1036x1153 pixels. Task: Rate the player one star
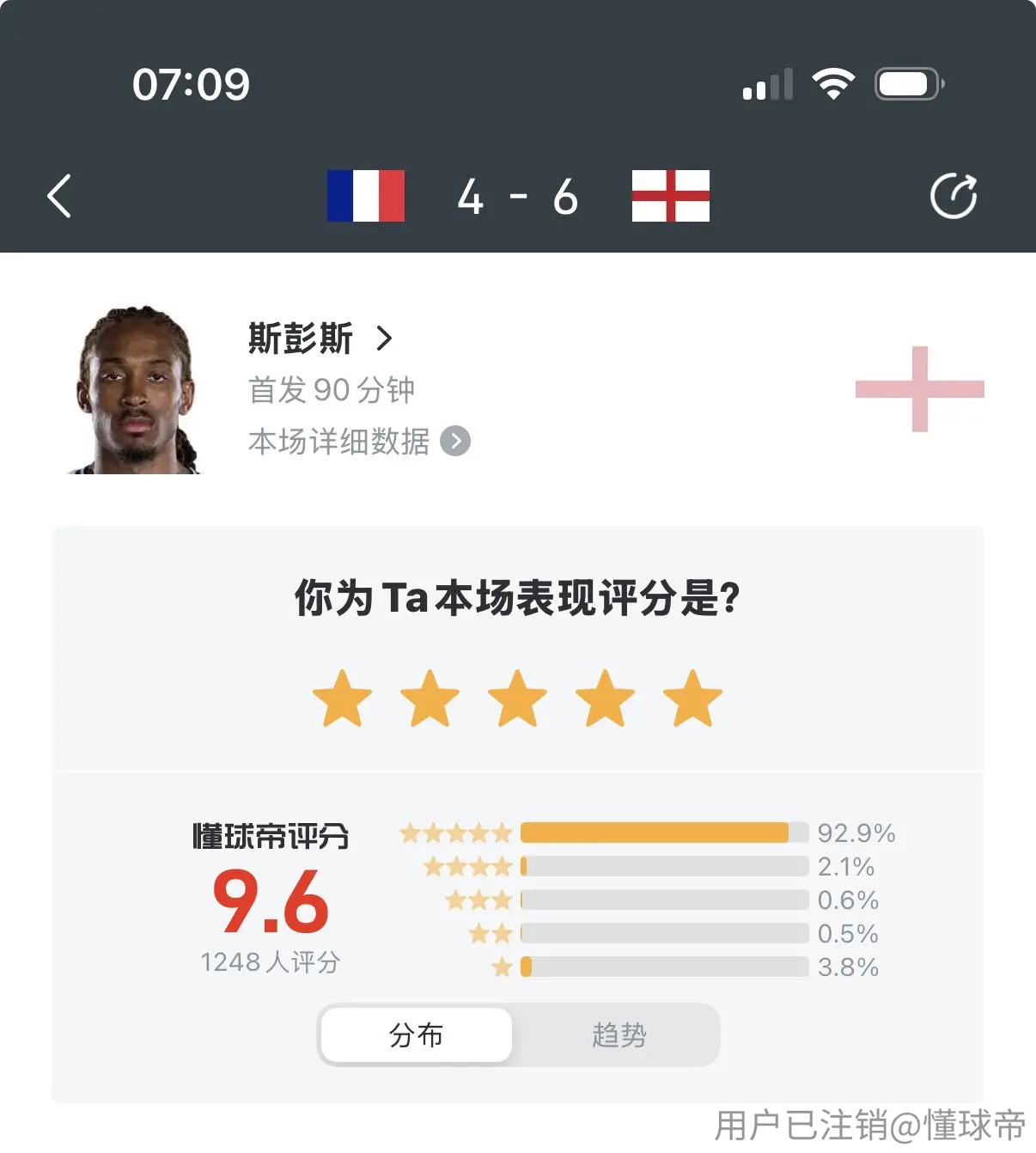[342, 699]
